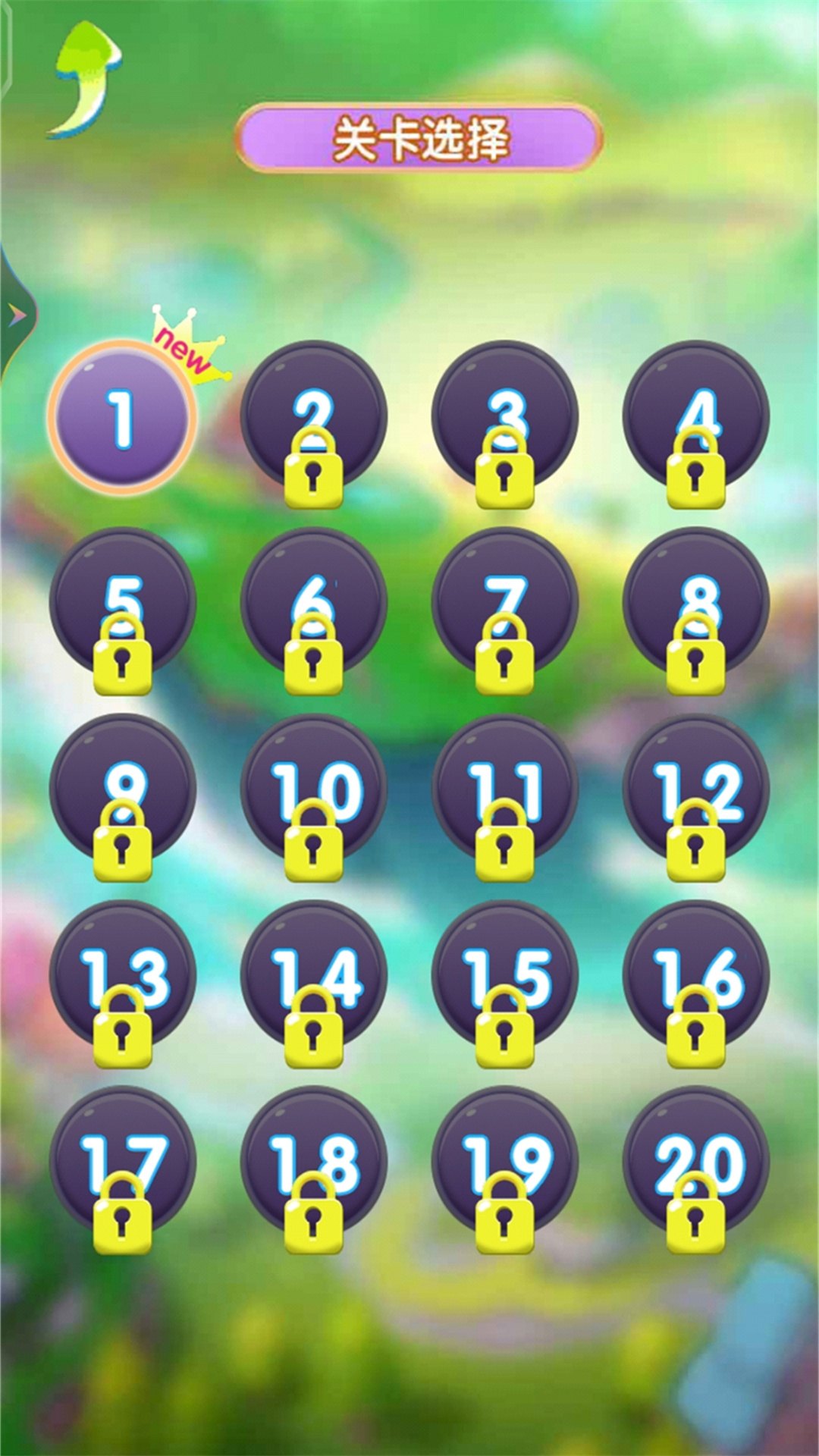Pick locked level 14
Screen dimensions: 819x1456
[314, 975]
